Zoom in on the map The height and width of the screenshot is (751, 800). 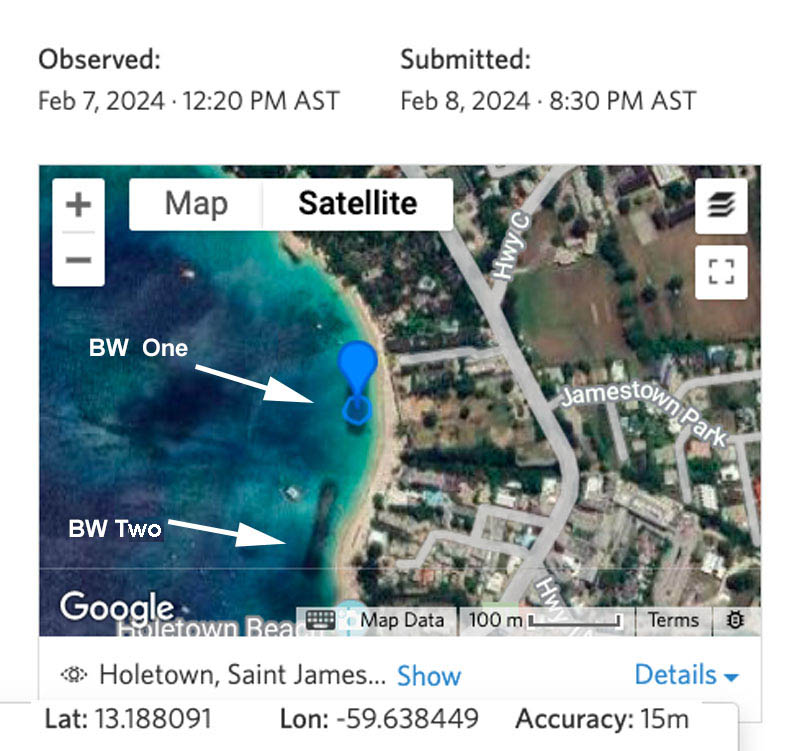tap(78, 206)
